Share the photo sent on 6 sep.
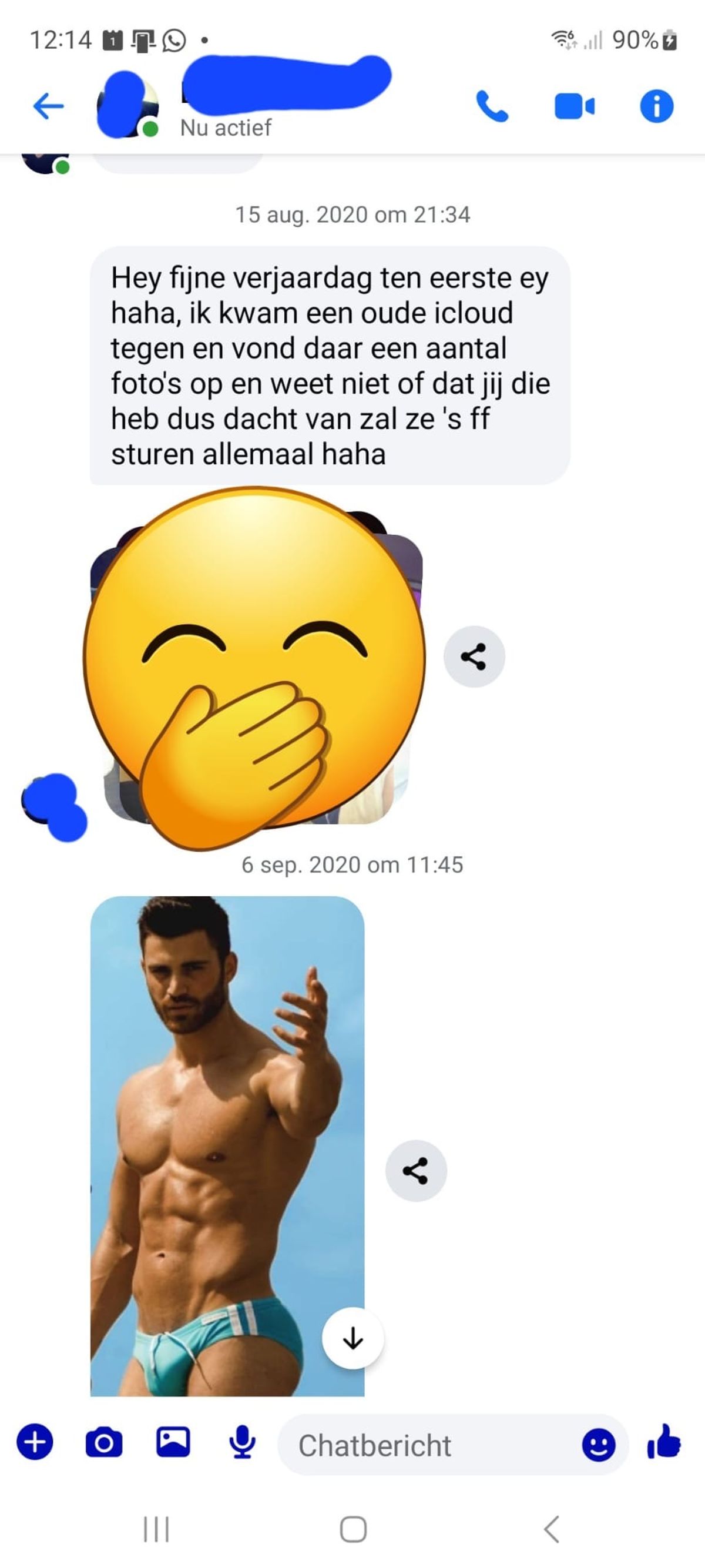This screenshot has height=1568, width=705. tap(416, 1171)
